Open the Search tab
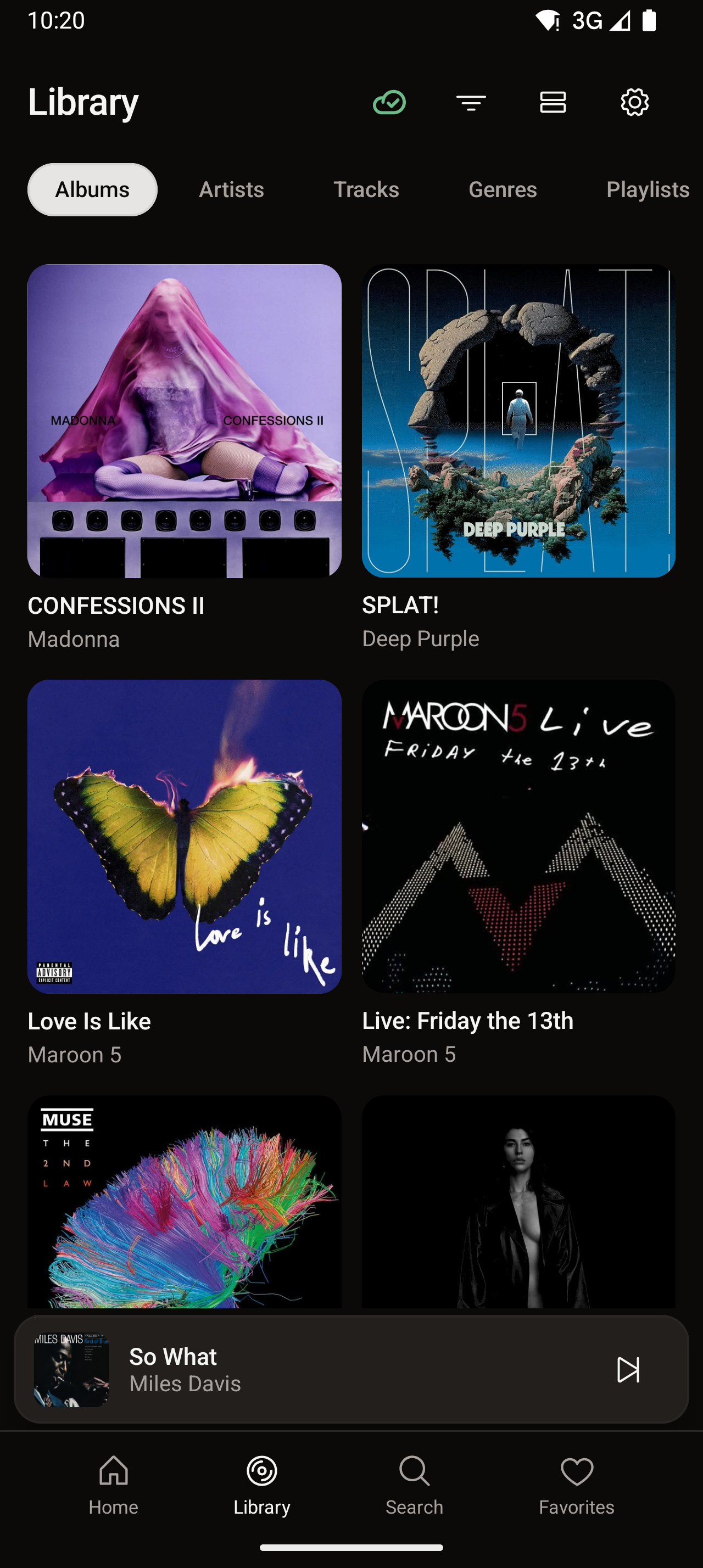The image size is (703, 1568). 415,1485
